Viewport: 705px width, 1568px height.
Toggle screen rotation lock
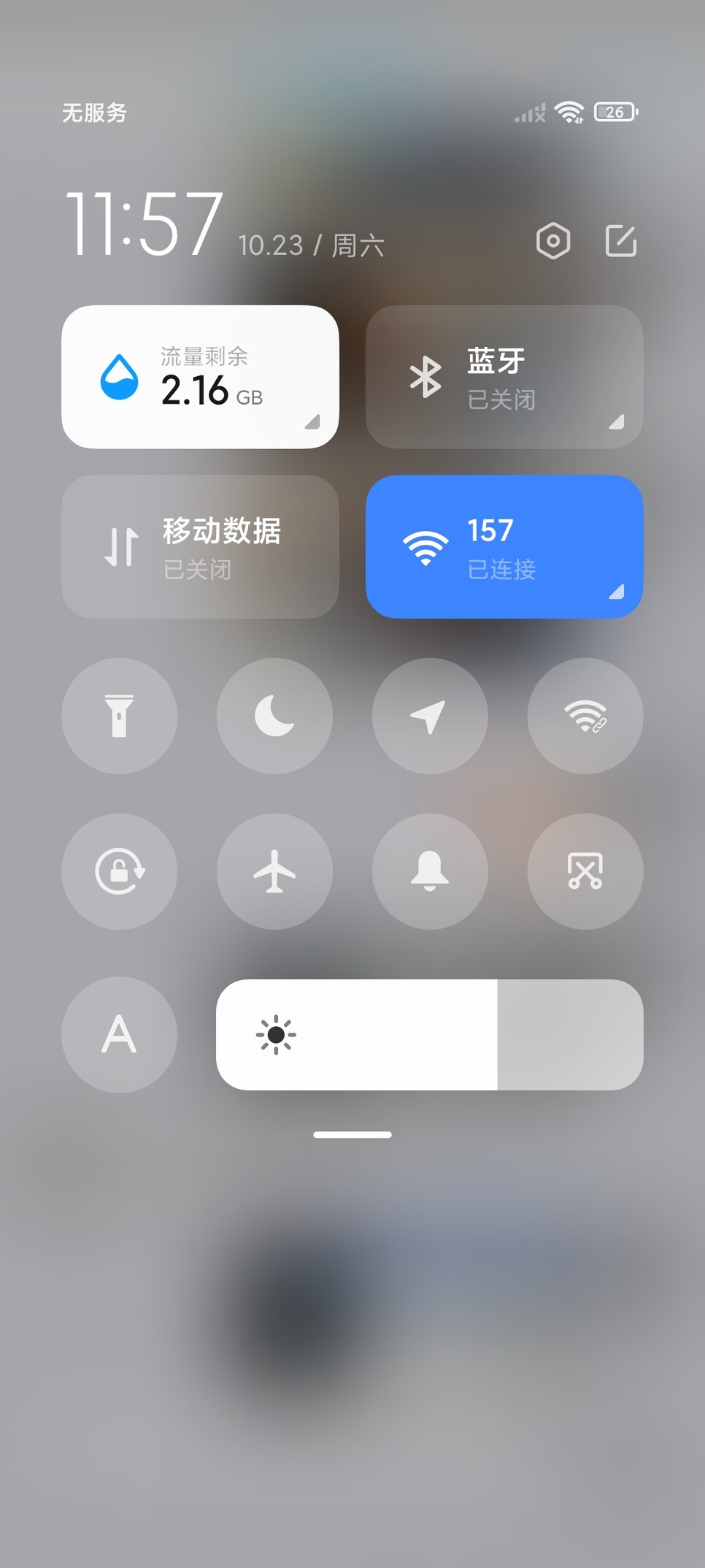point(119,871)
